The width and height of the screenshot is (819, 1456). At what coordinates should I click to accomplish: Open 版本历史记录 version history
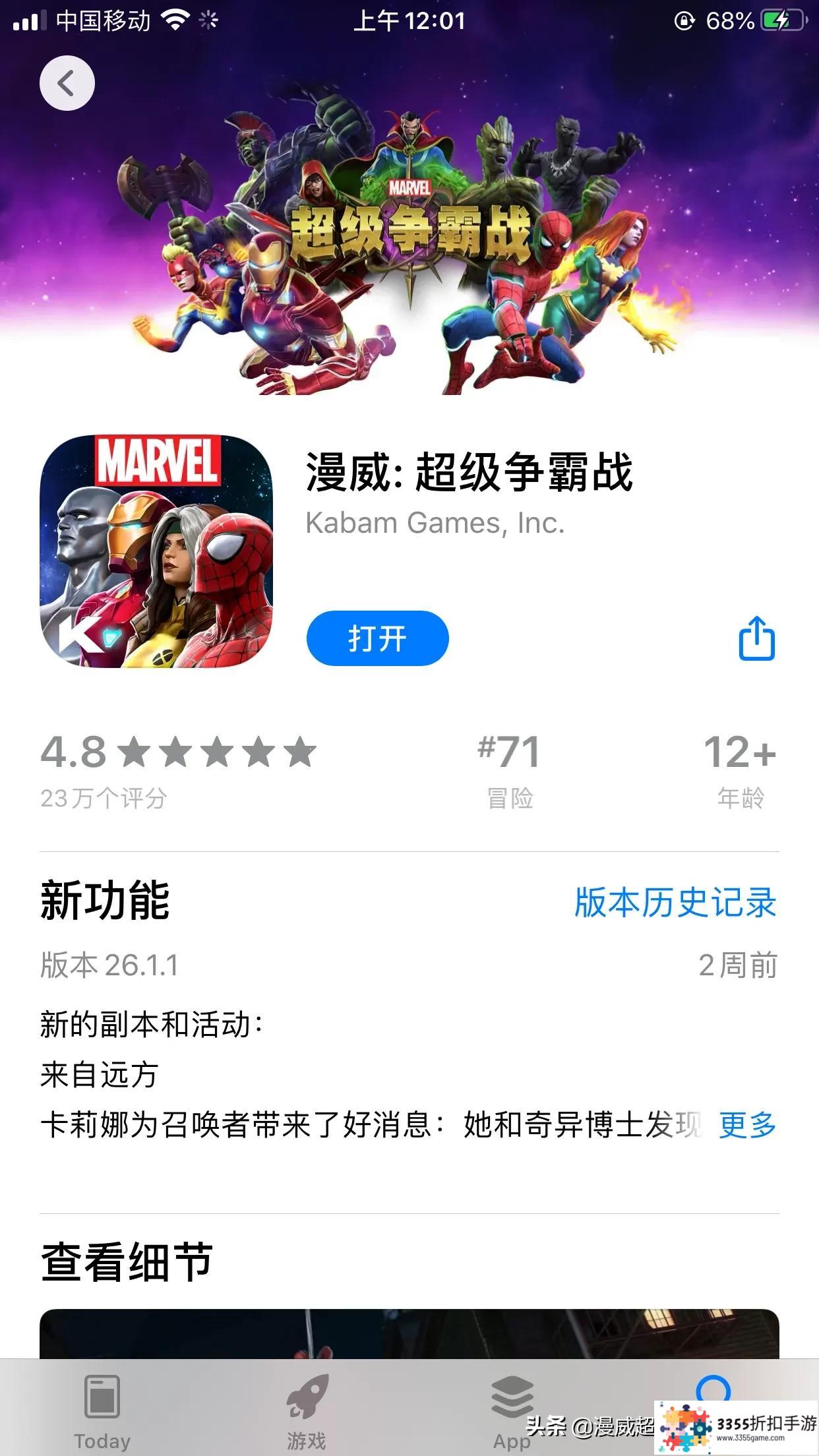coord(675,902)
